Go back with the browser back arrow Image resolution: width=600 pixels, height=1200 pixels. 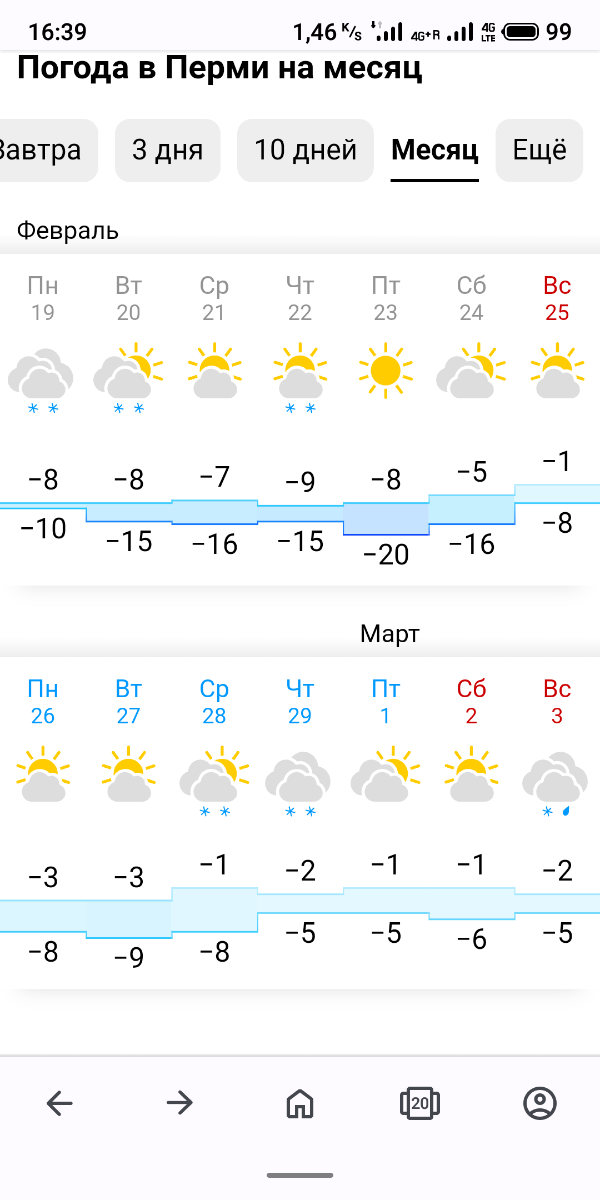pos(60,1103)
